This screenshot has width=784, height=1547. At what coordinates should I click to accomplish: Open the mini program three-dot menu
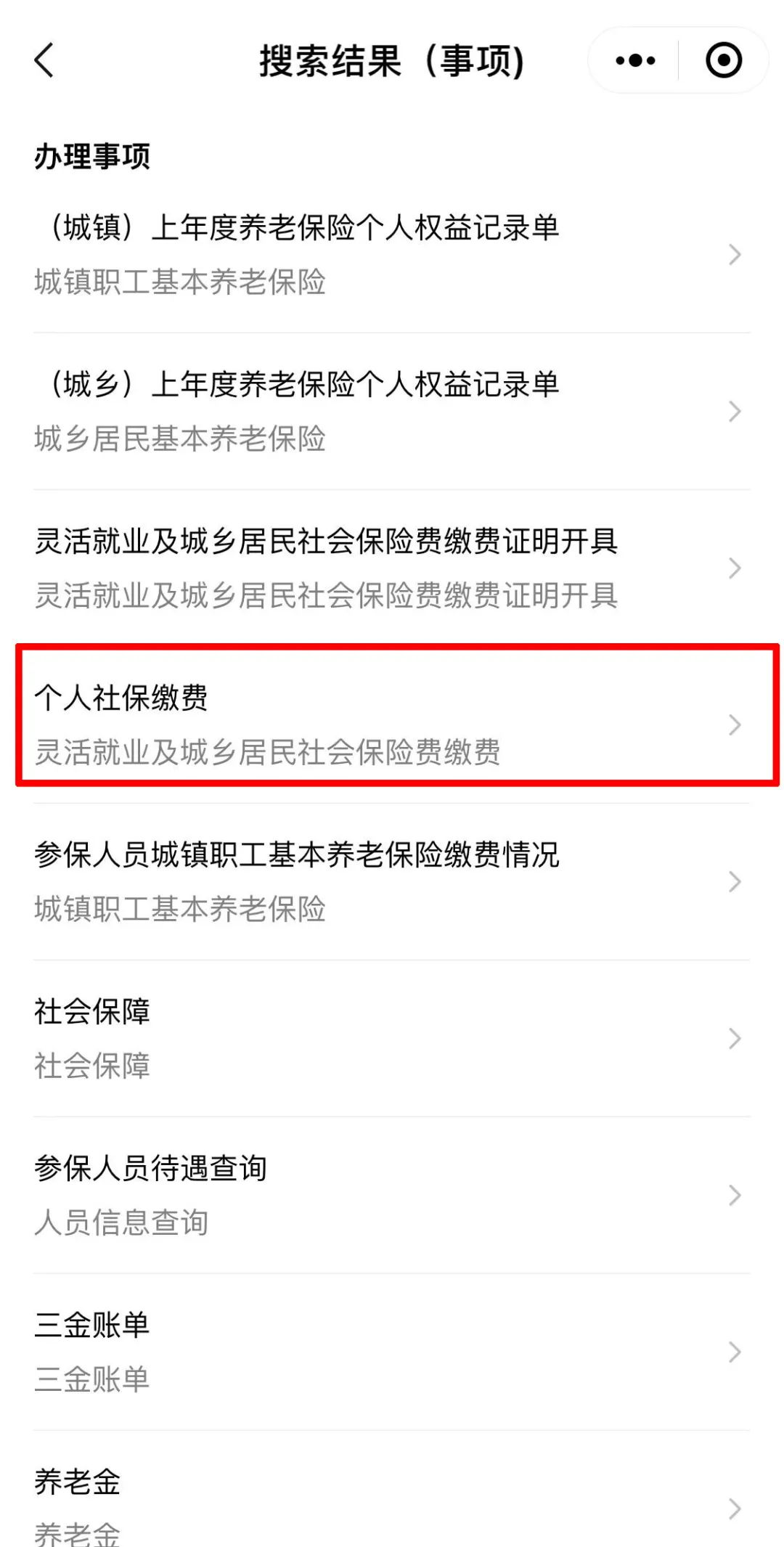635,60
